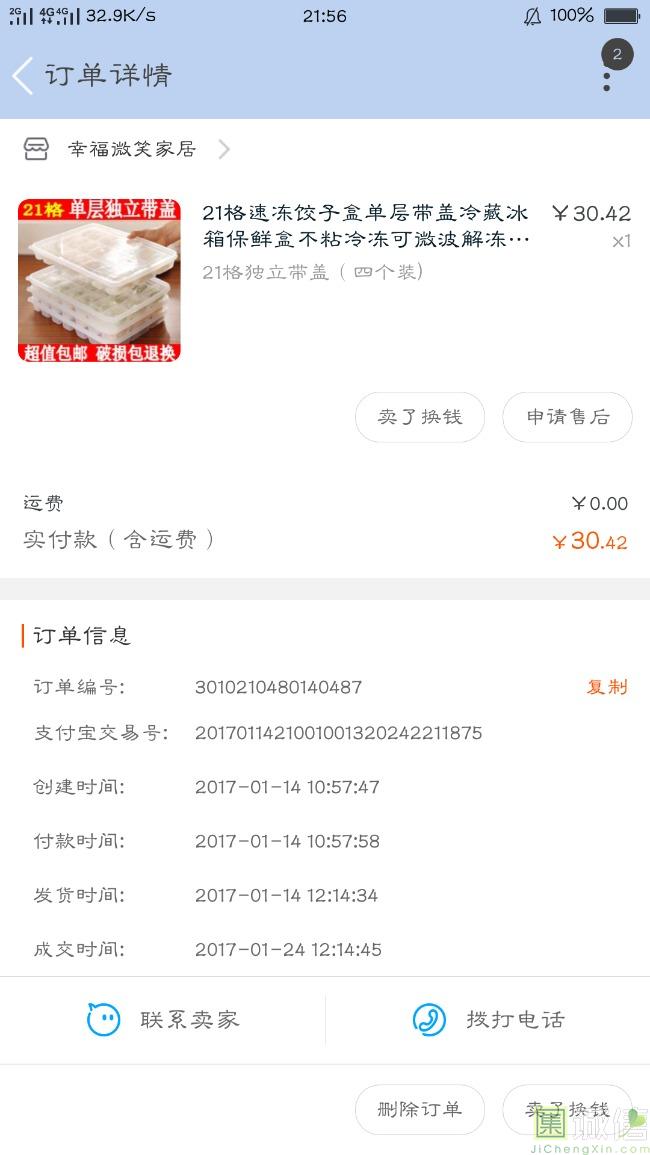Copy the order number with 复制

(x=607, y=687)
